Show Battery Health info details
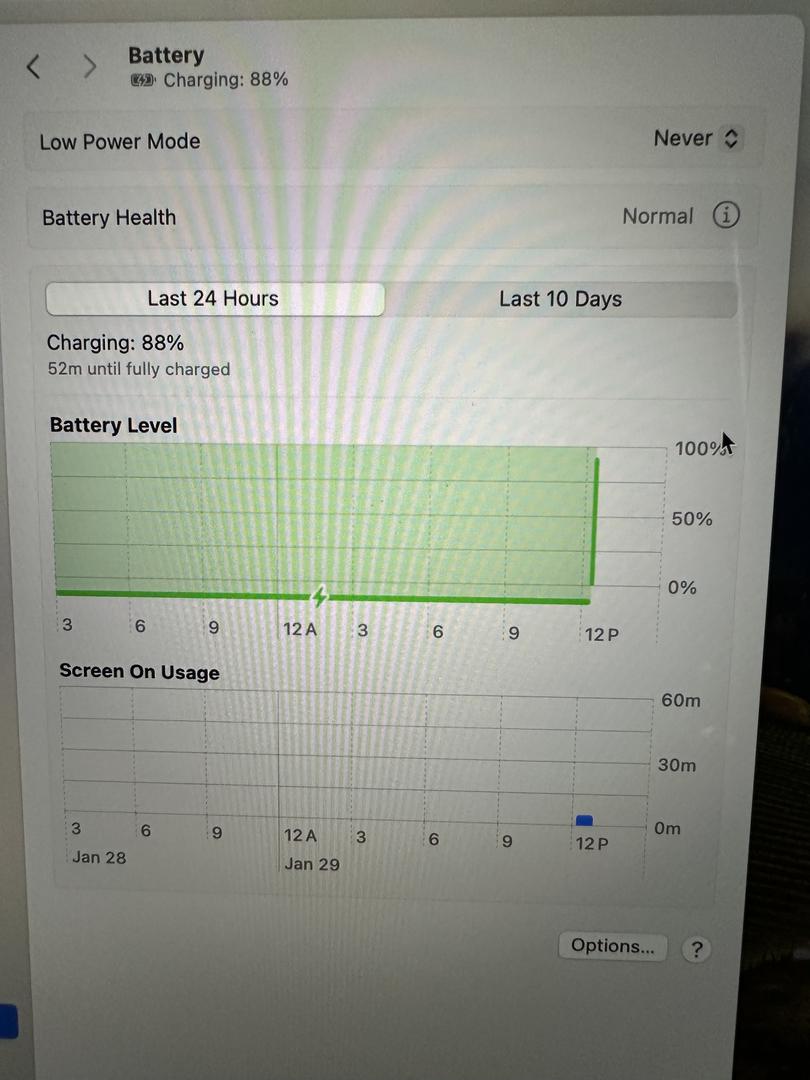Viewport: 810px width, 1080px height. pyautogui.click(x=726, y=215)
